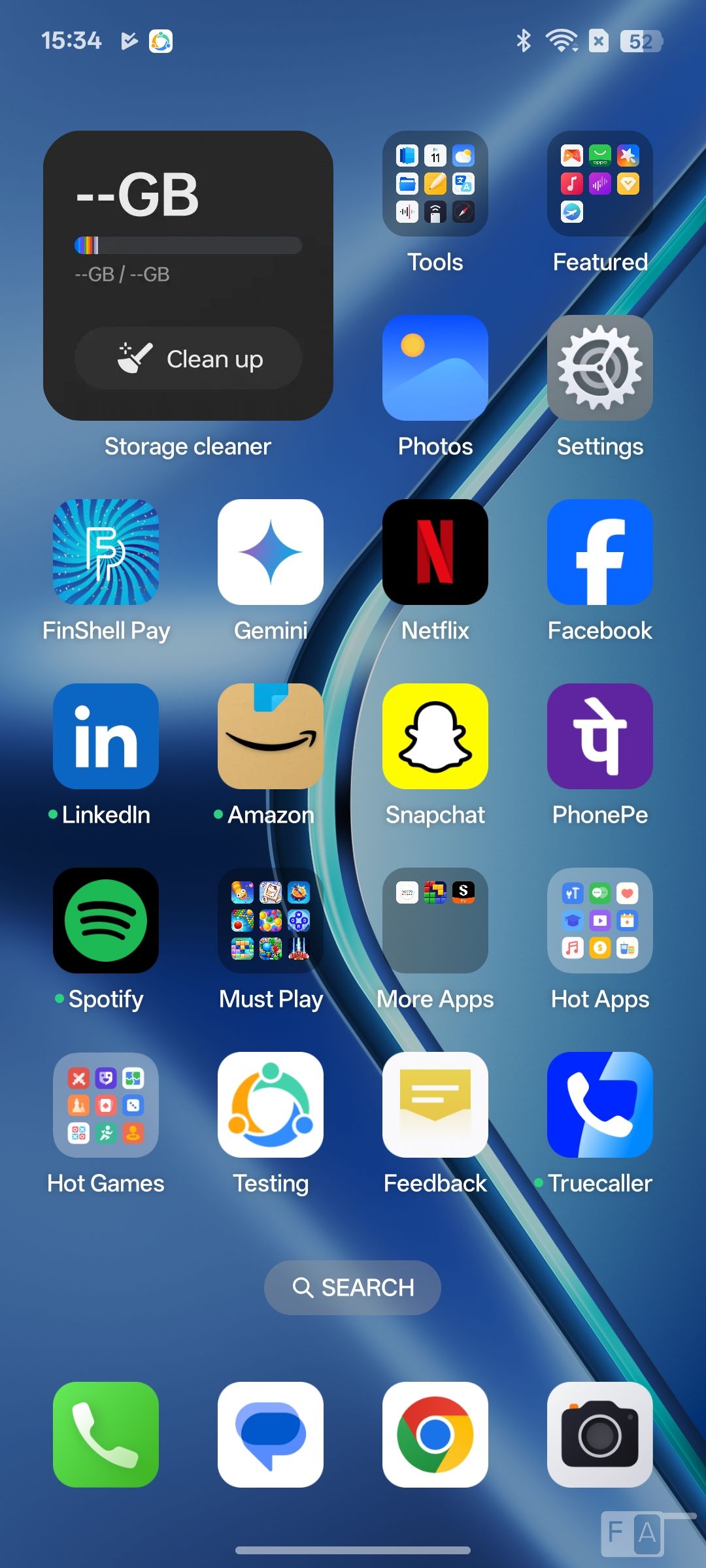
Task: Launch FinShell Pay
Action: [106, 552]
